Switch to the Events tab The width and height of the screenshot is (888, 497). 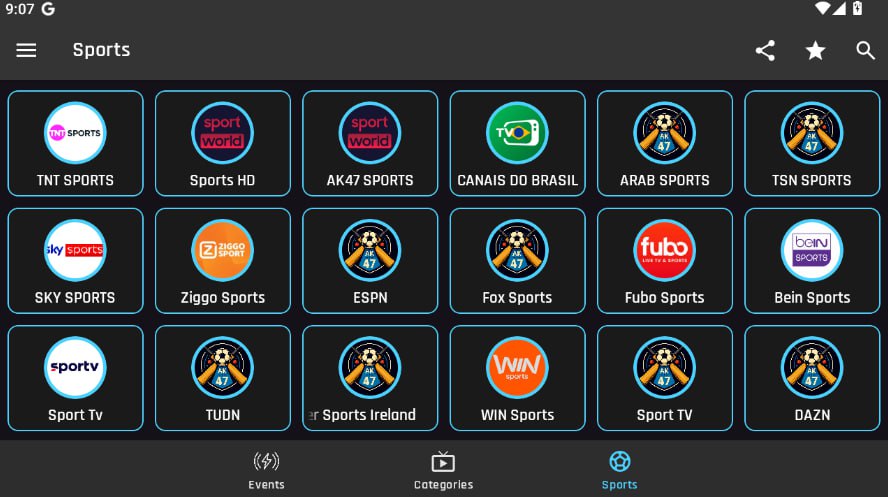(x=266, y=470)
